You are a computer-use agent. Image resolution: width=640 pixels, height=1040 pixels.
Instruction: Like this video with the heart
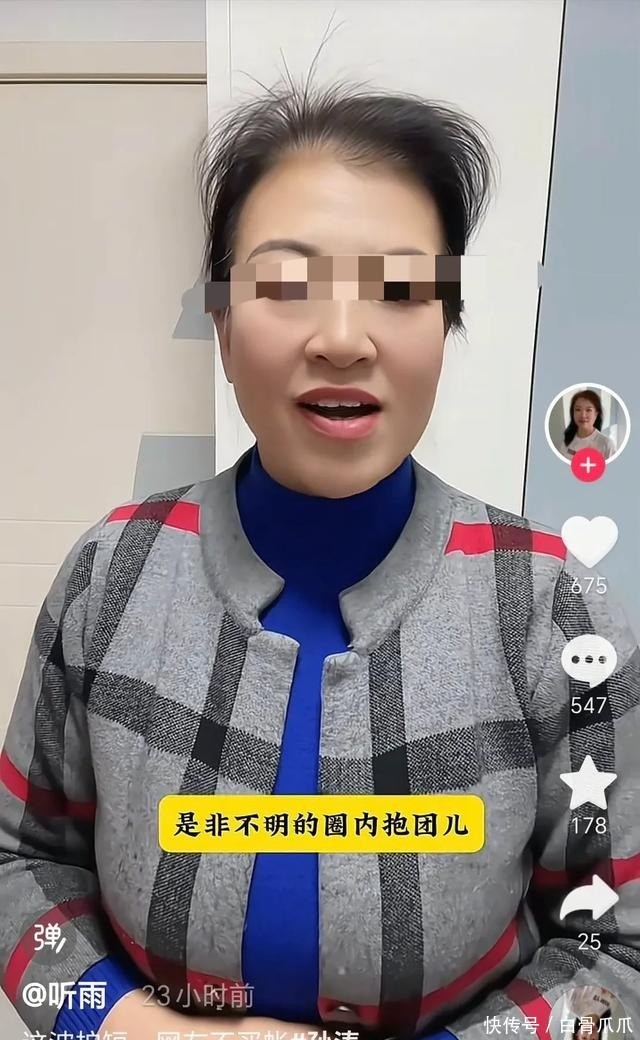(x=589, y=541)
